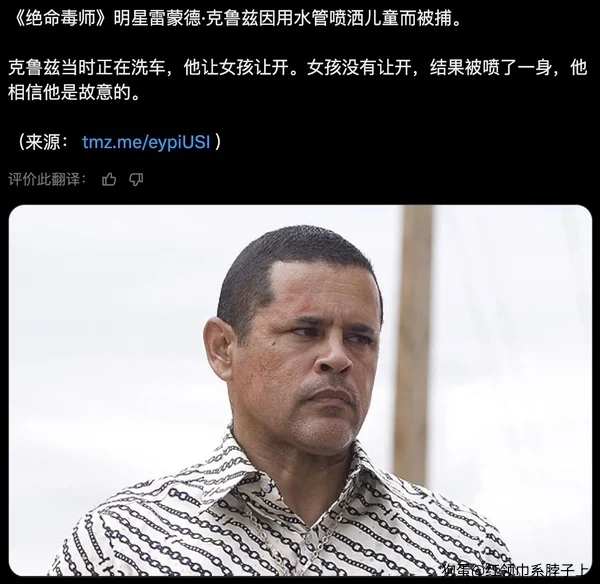Rate the translation with thumbs up
Screen dimensions: 600x584
(109, 179)
